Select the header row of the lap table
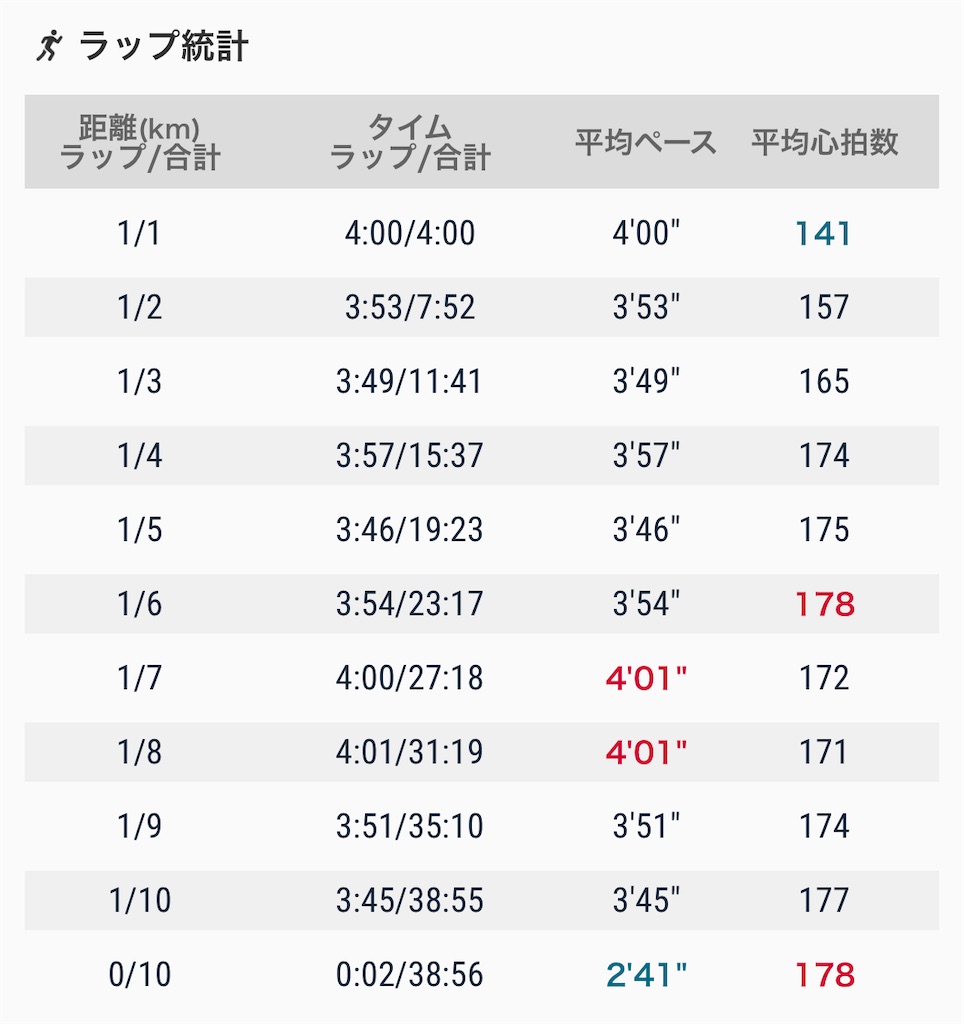Image resolution: width=964 pixels, height=1024 pixels. click(482, 140)
